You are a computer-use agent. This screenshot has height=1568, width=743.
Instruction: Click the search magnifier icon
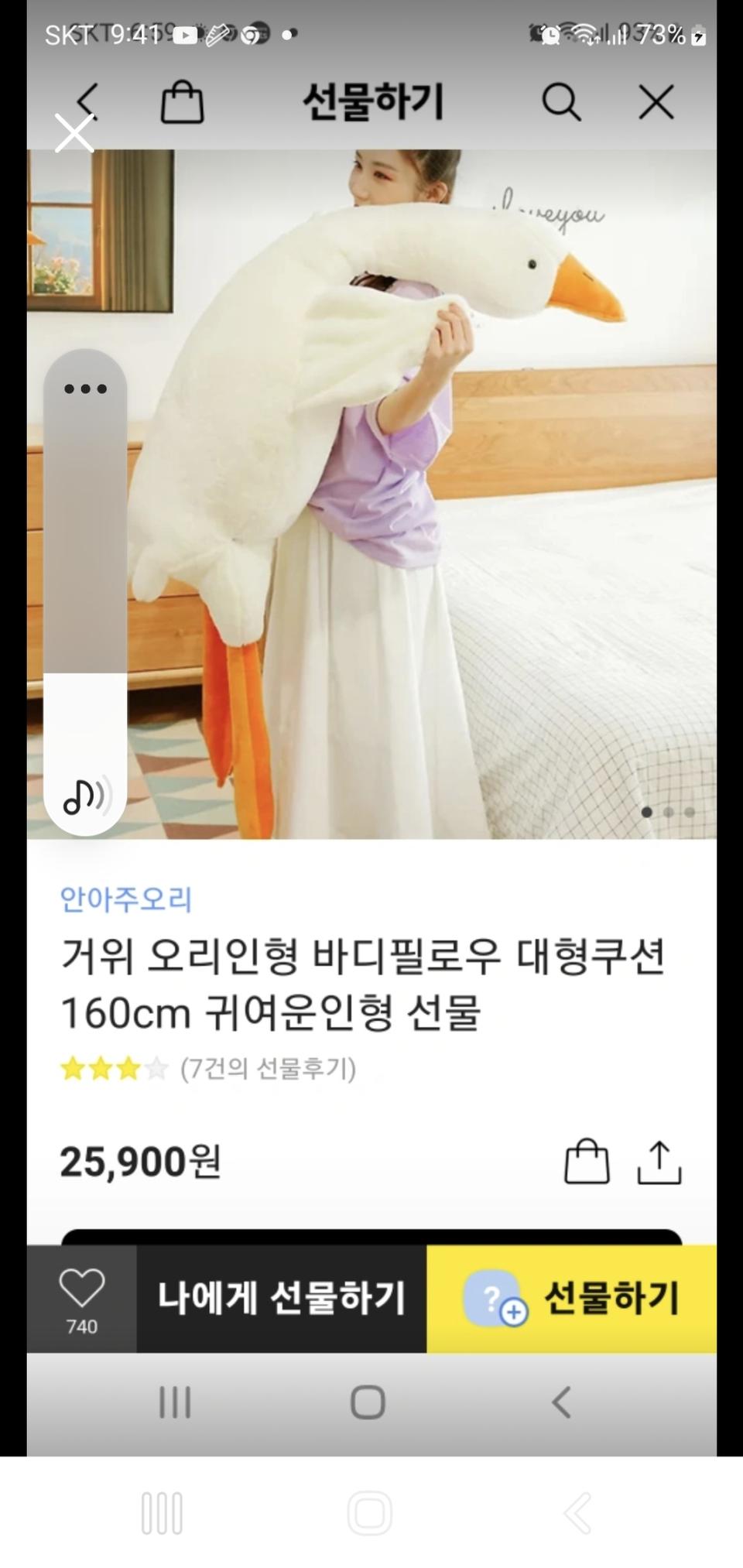[x=563, y=101]
